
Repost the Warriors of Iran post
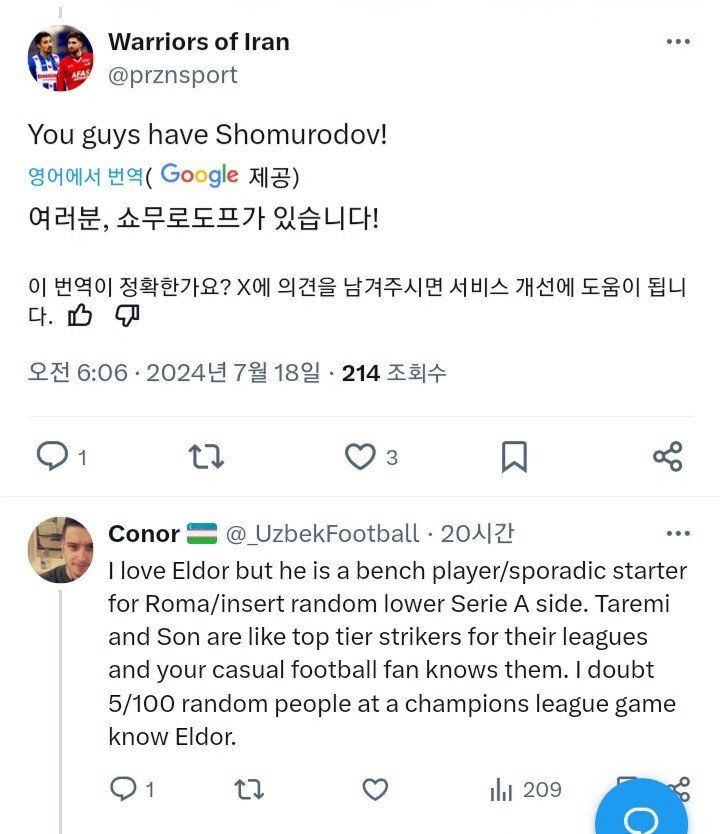[x=206, y=457]
